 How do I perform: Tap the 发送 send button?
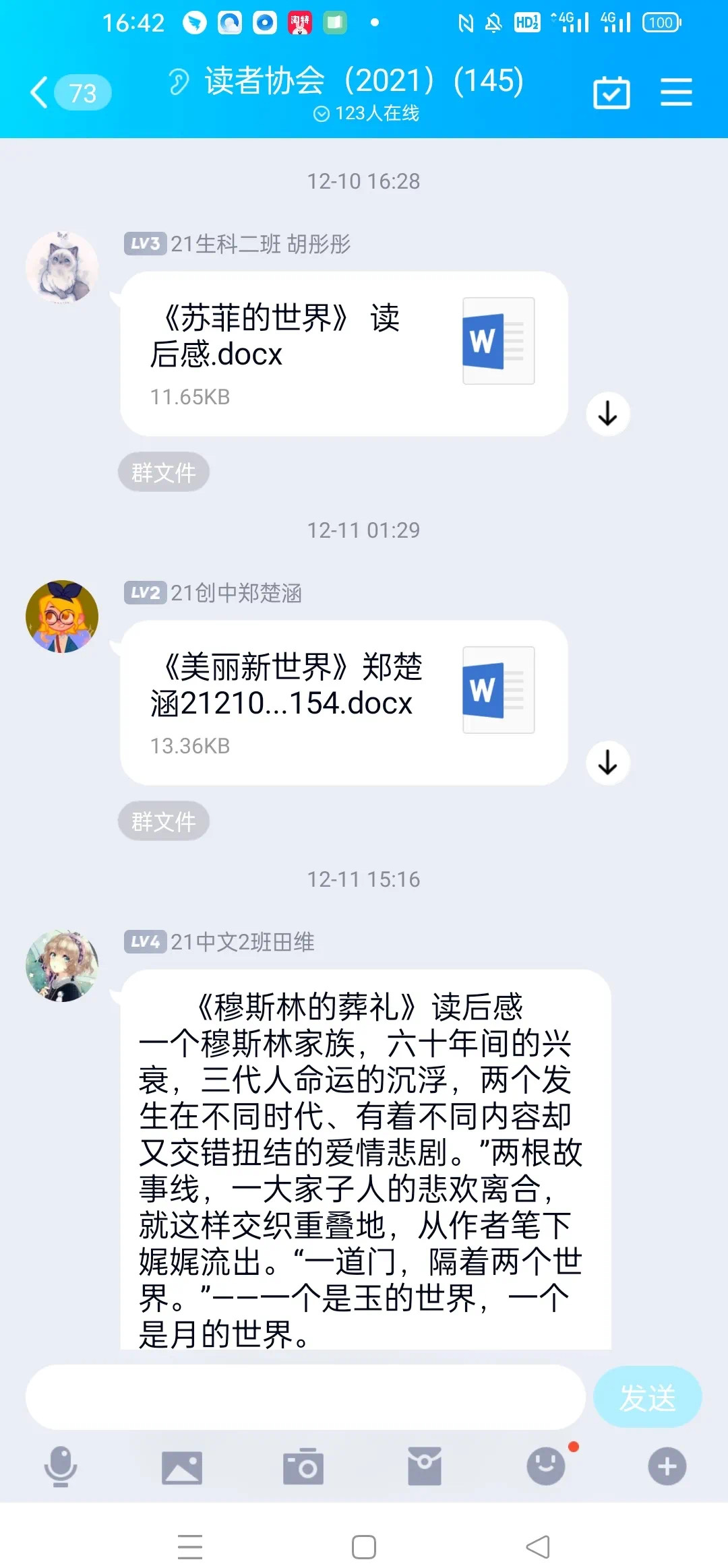click(x=647, y=1398)
